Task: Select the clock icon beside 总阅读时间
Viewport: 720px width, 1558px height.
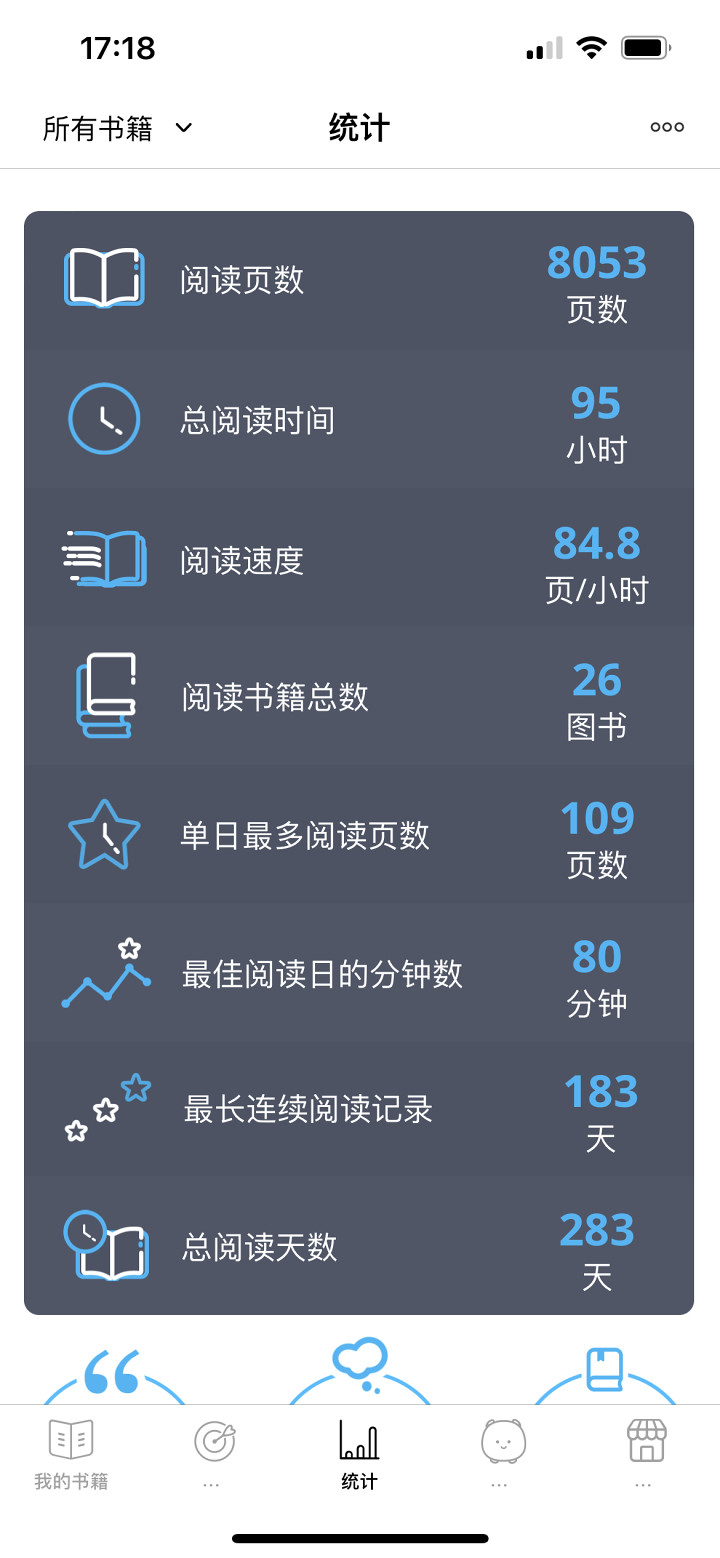Action: (103, 418)
